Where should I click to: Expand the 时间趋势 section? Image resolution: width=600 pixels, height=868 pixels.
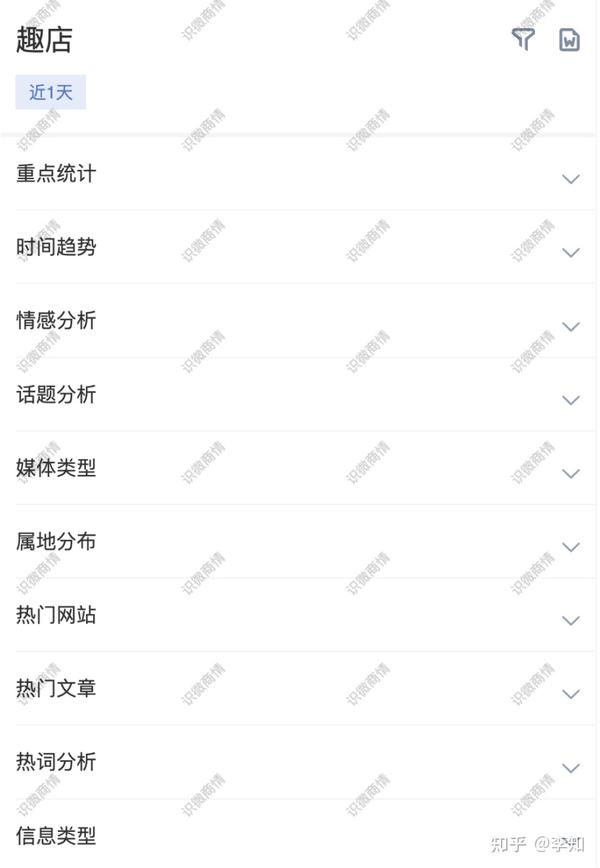pyautogui.click(x=570, y=252)
